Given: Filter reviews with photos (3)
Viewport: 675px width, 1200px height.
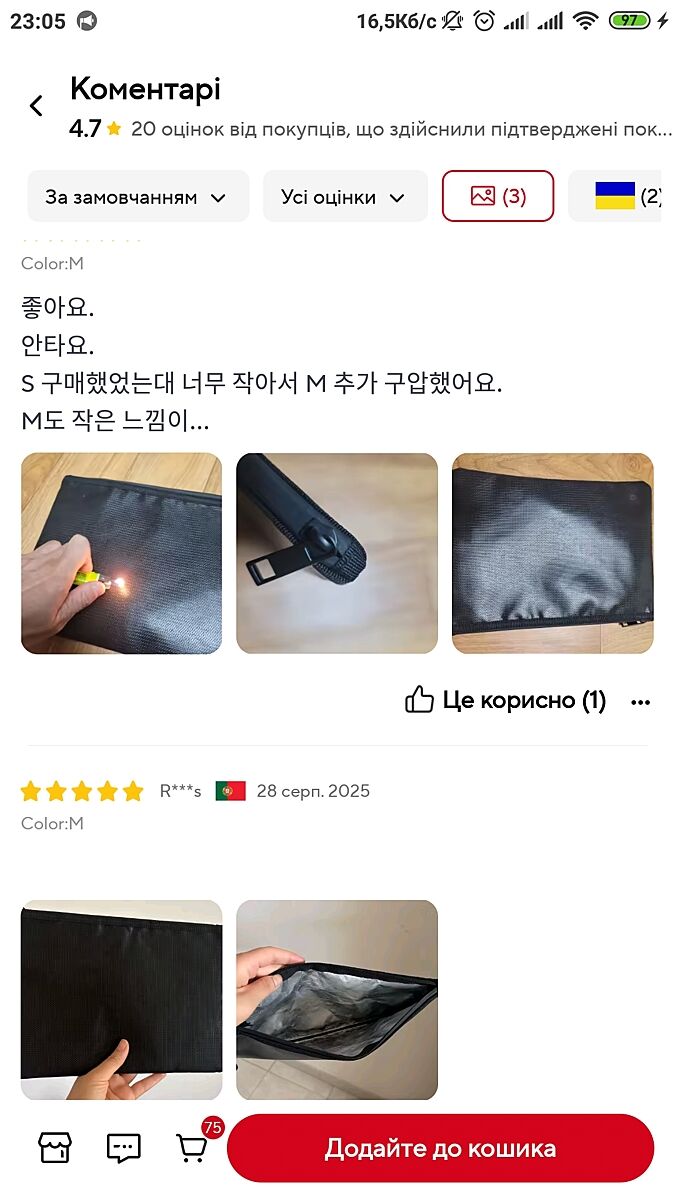Looking at the screenshot, I should coord(497,197).
